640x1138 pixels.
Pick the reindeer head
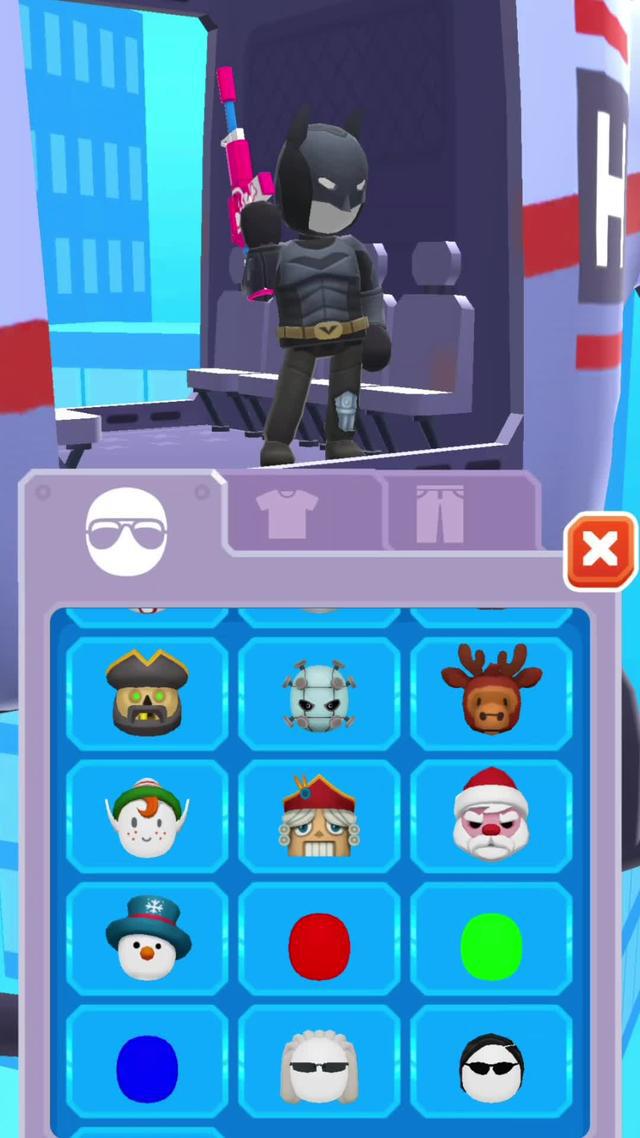pyautogui.click(x=491, y=690)
